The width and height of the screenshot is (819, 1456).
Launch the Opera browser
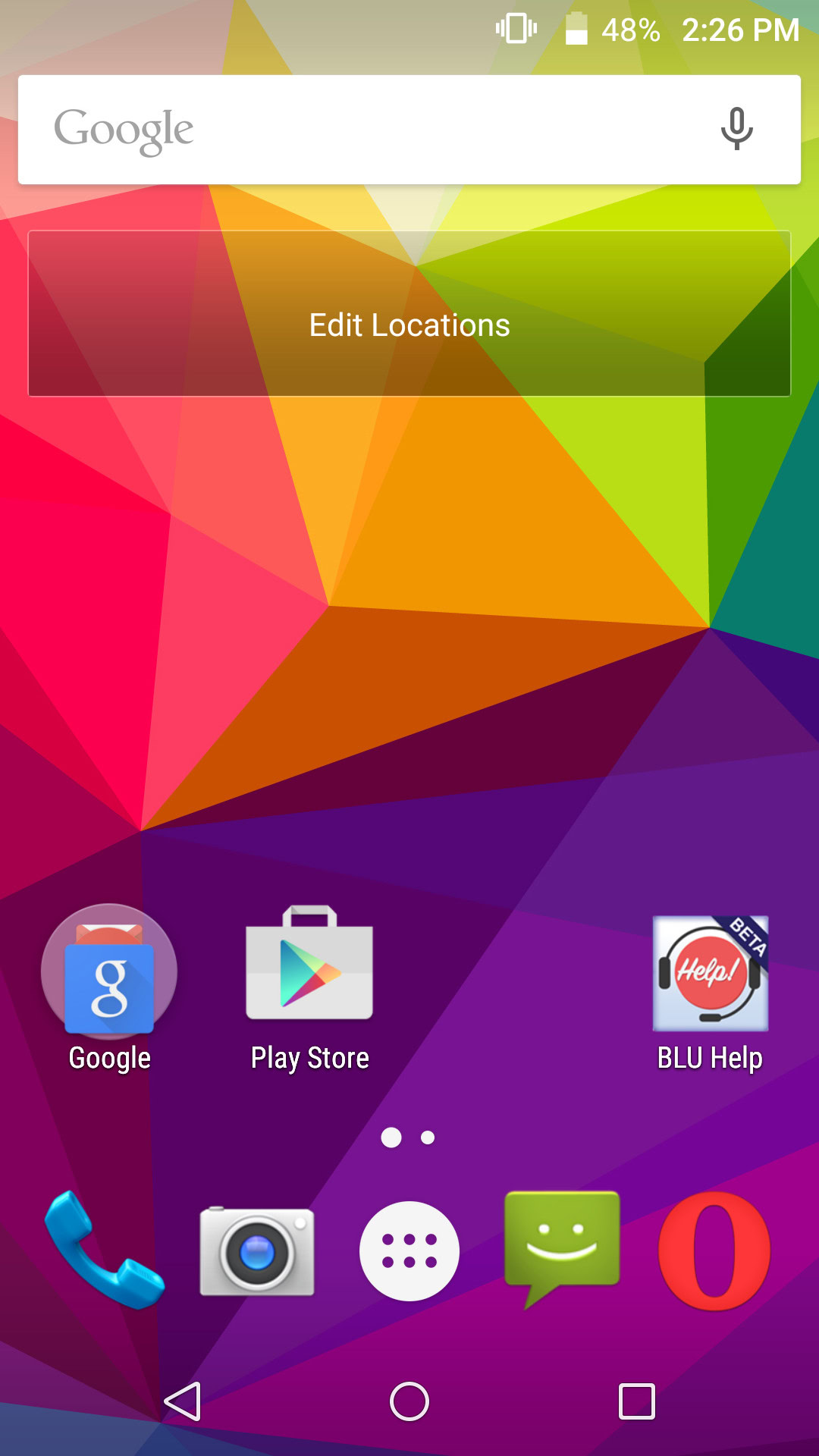coord(714,1251)
